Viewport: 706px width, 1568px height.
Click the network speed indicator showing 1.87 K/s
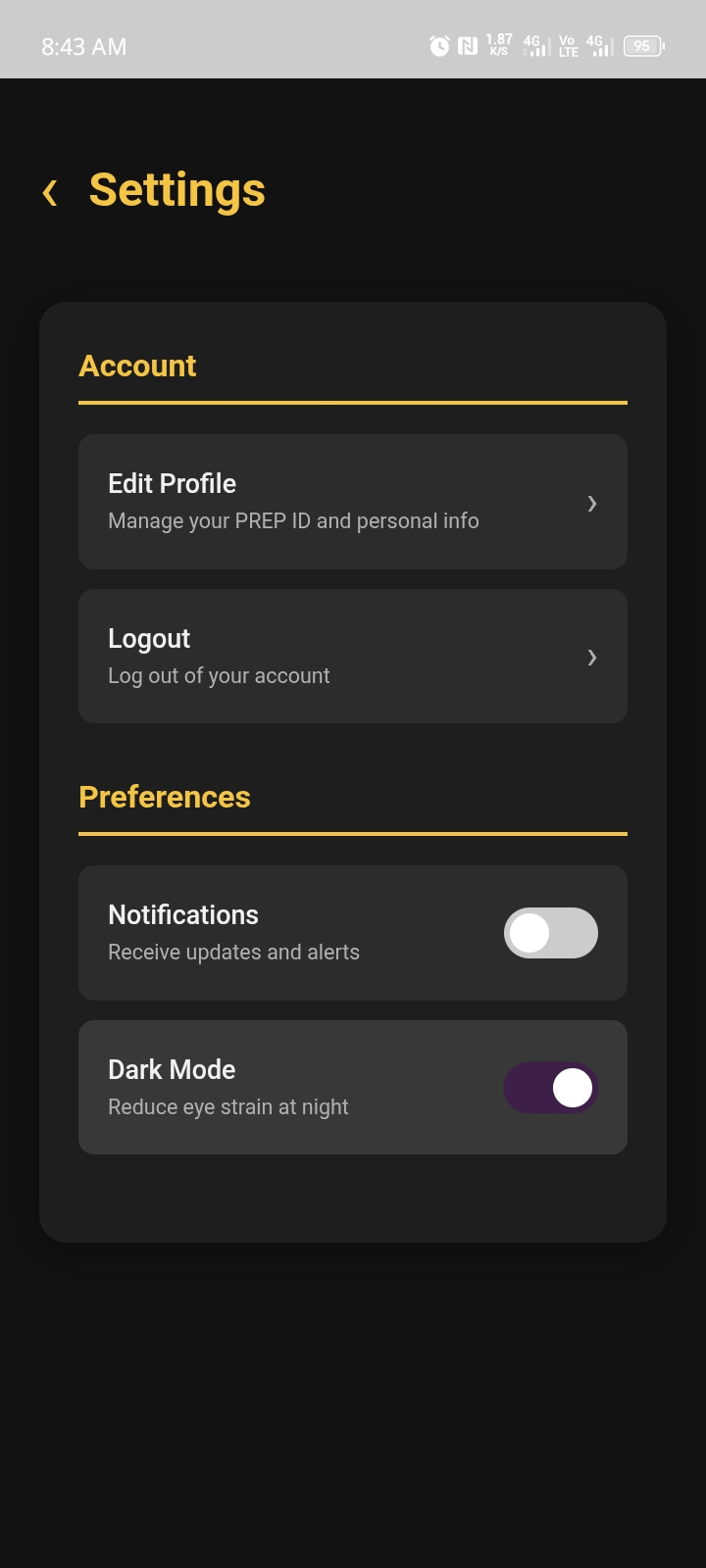click(498, 44)
